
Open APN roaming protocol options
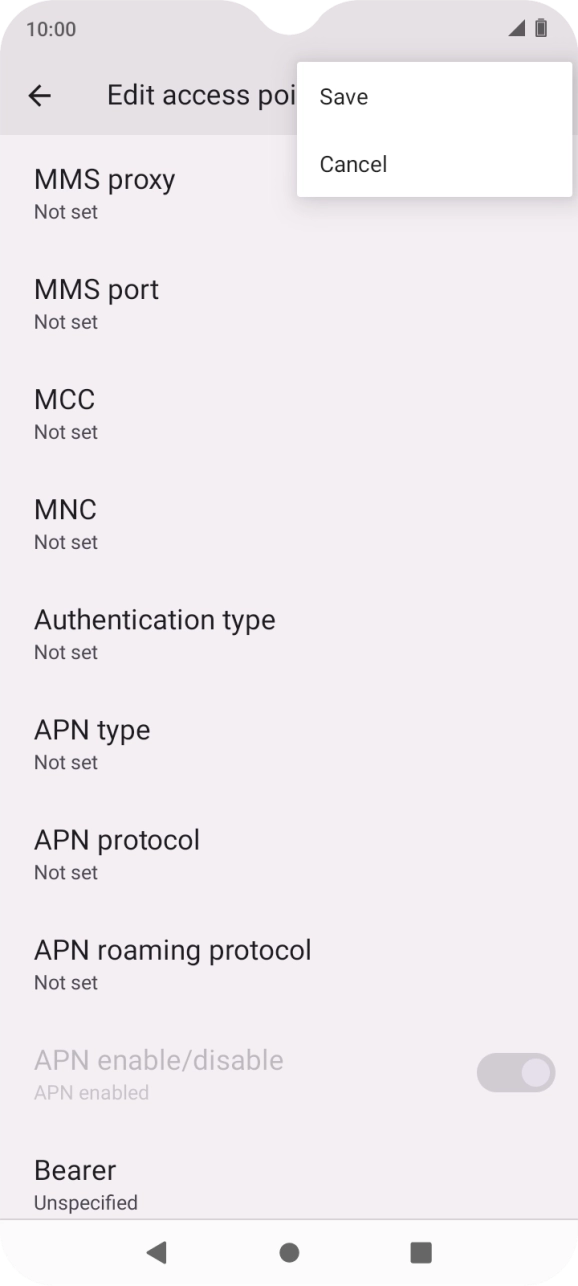tap(289, 964)
